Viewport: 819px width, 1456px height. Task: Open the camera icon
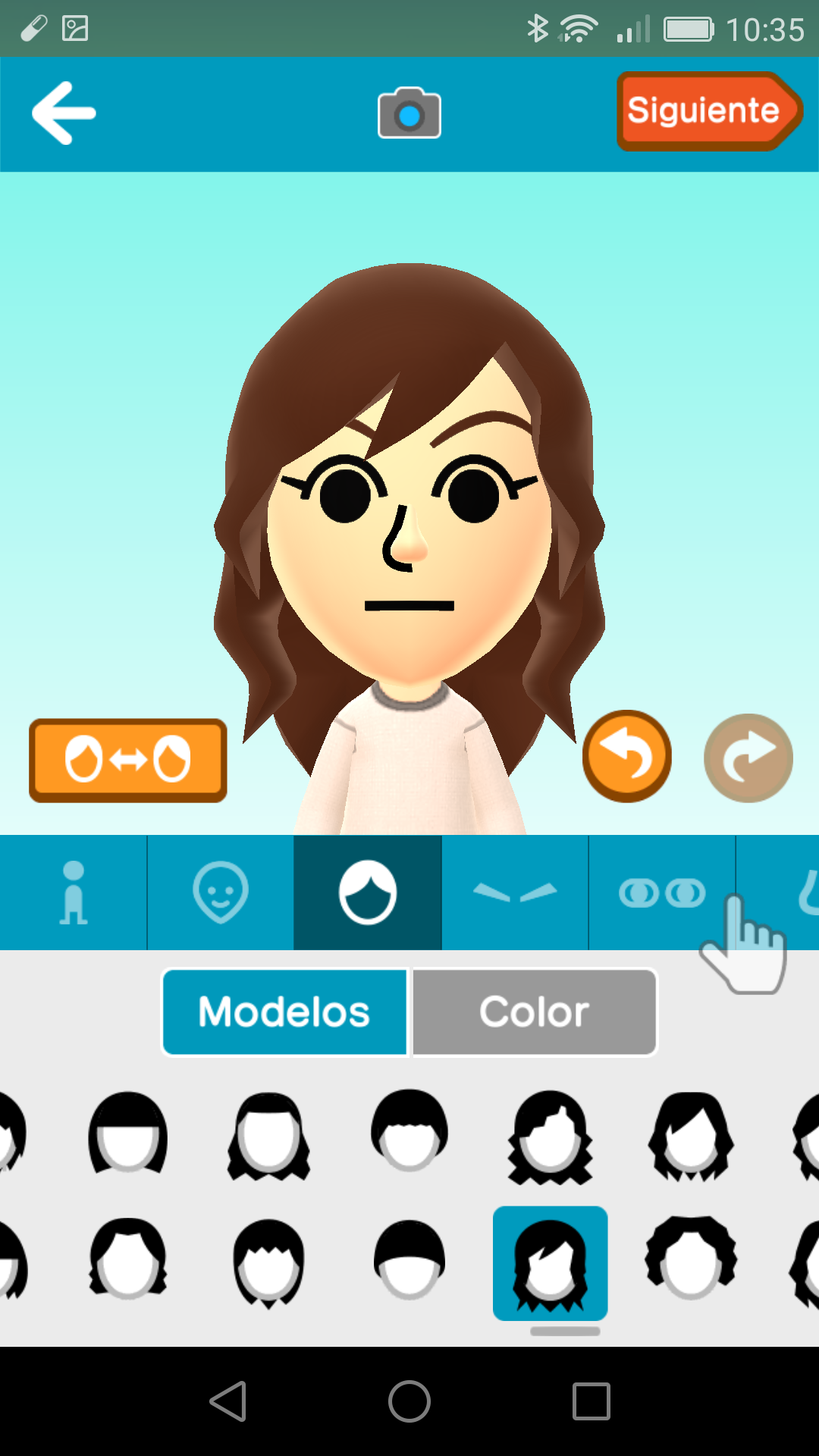[x=409, y=114]
